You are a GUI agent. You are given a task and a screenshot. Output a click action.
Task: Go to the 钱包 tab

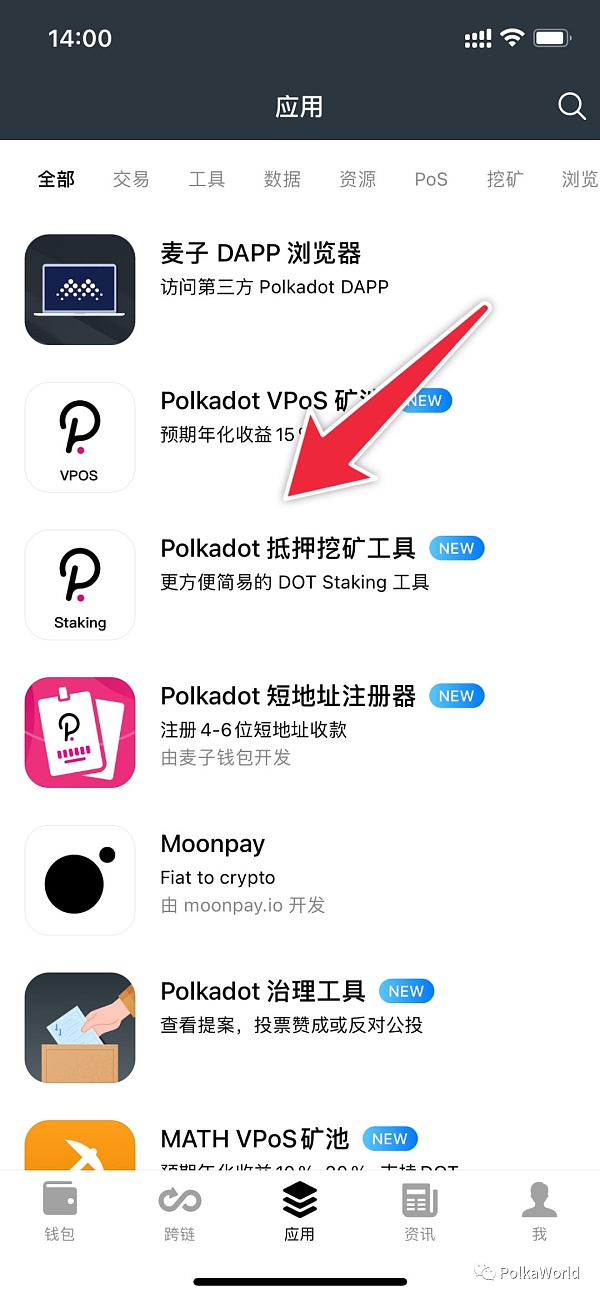[x=60, y=1210]
